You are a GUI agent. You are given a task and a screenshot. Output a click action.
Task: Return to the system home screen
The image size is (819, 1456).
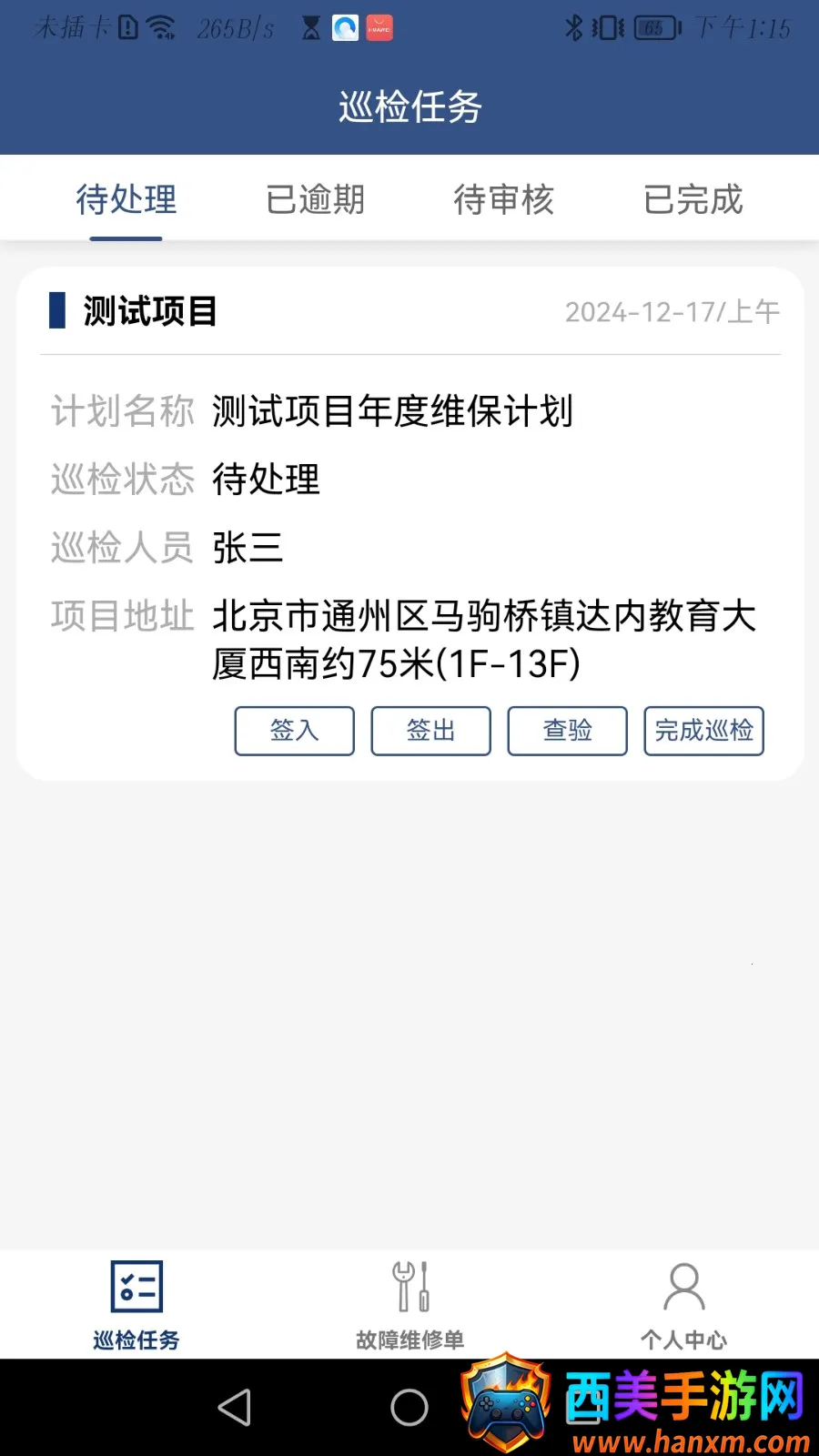[409, 1407]
